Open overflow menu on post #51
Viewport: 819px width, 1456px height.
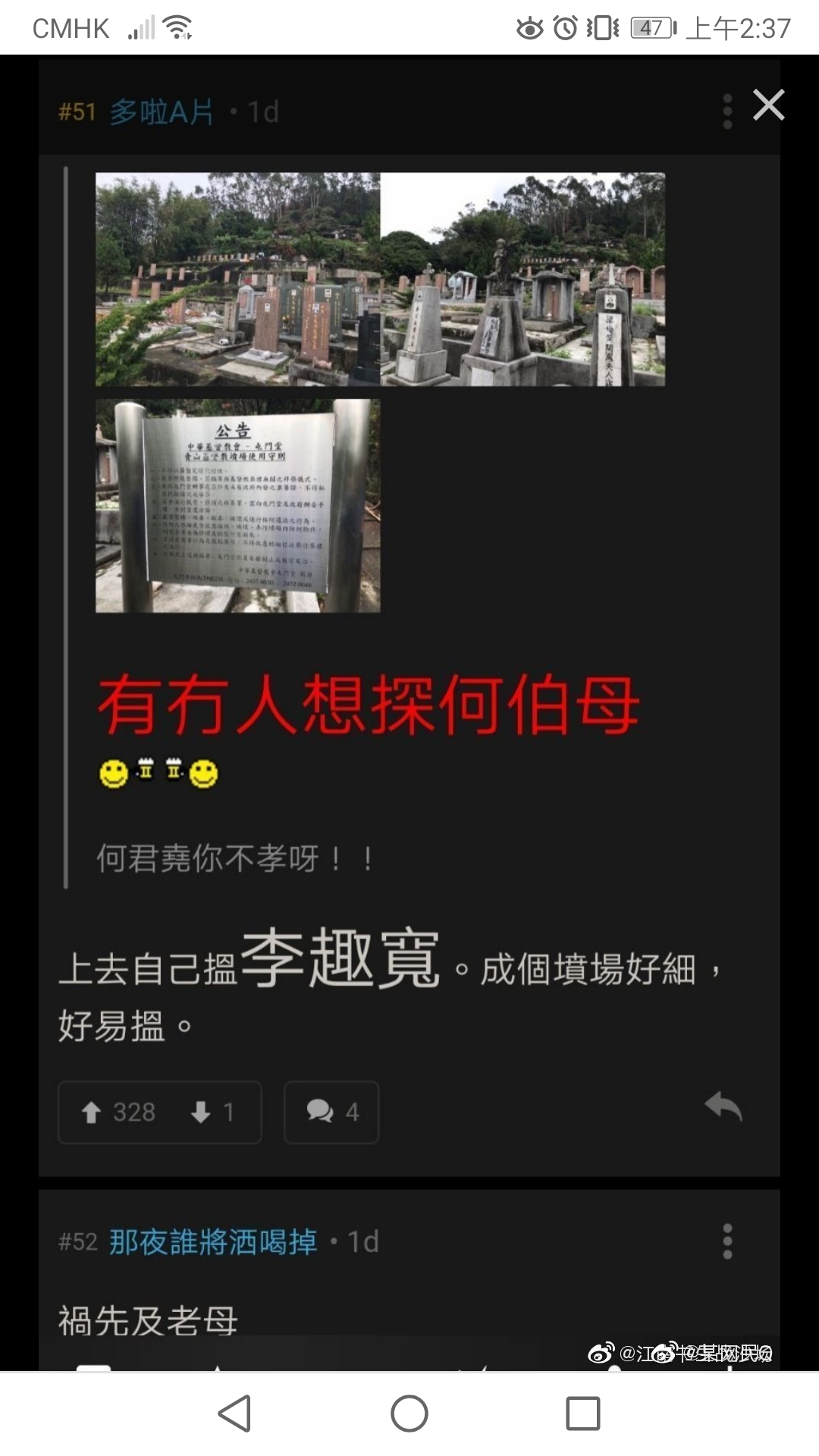coord(727,111)
